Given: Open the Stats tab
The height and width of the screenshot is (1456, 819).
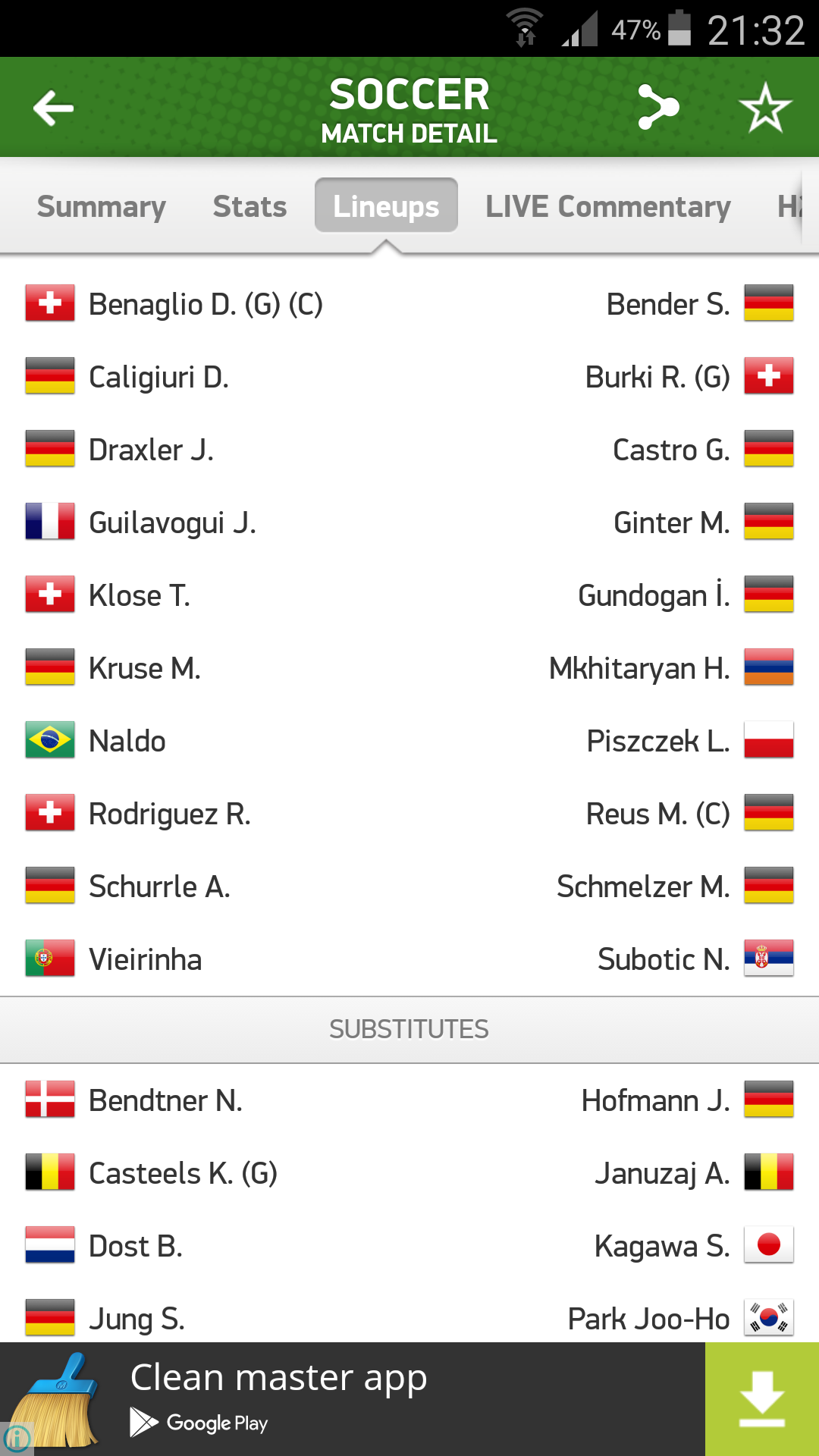Looking at the screenshot, I should (x=249, y=206).
